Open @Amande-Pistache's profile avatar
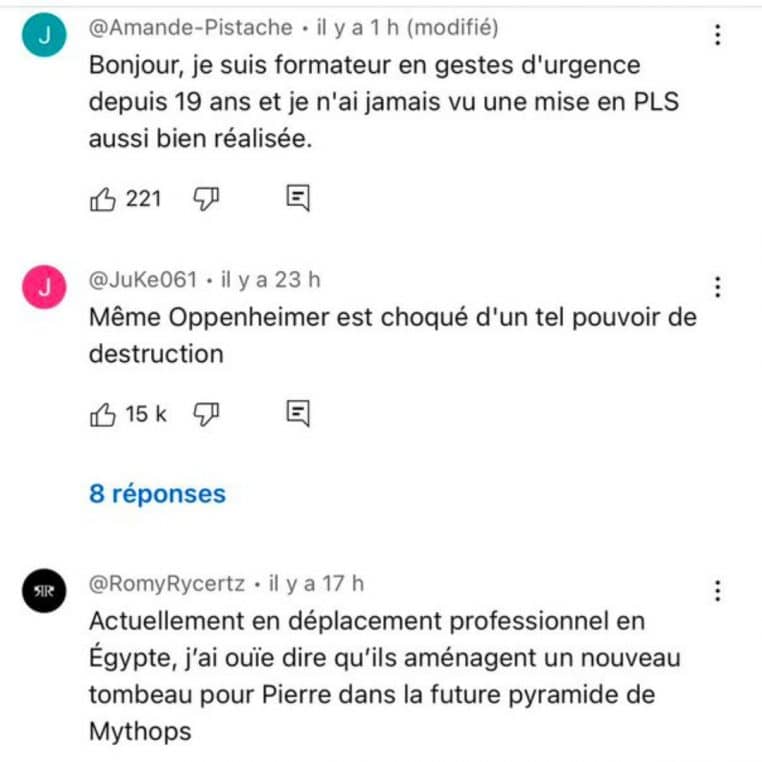This screenshot has height=762, width=762. click(43, 36)
